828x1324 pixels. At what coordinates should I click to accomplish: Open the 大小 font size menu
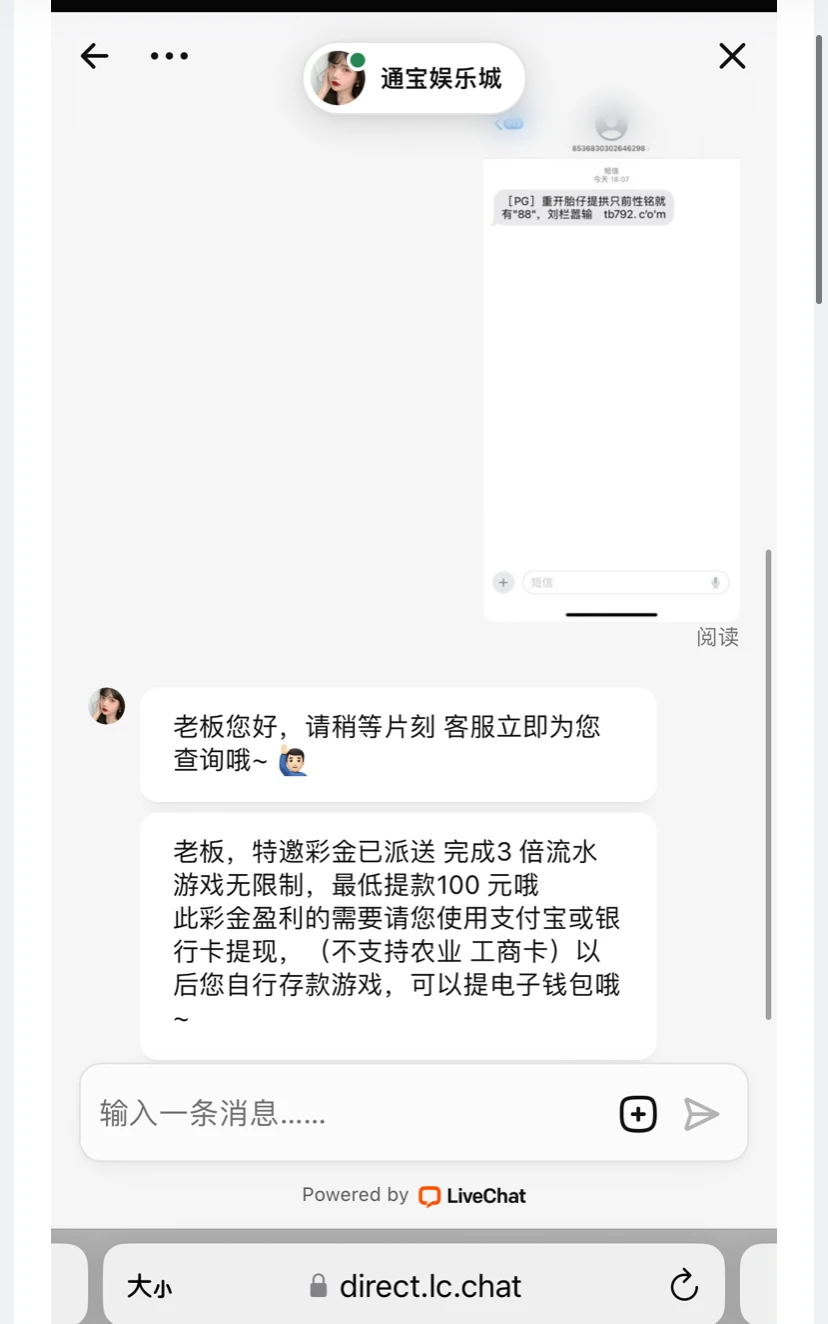(x=149, y=1286)
